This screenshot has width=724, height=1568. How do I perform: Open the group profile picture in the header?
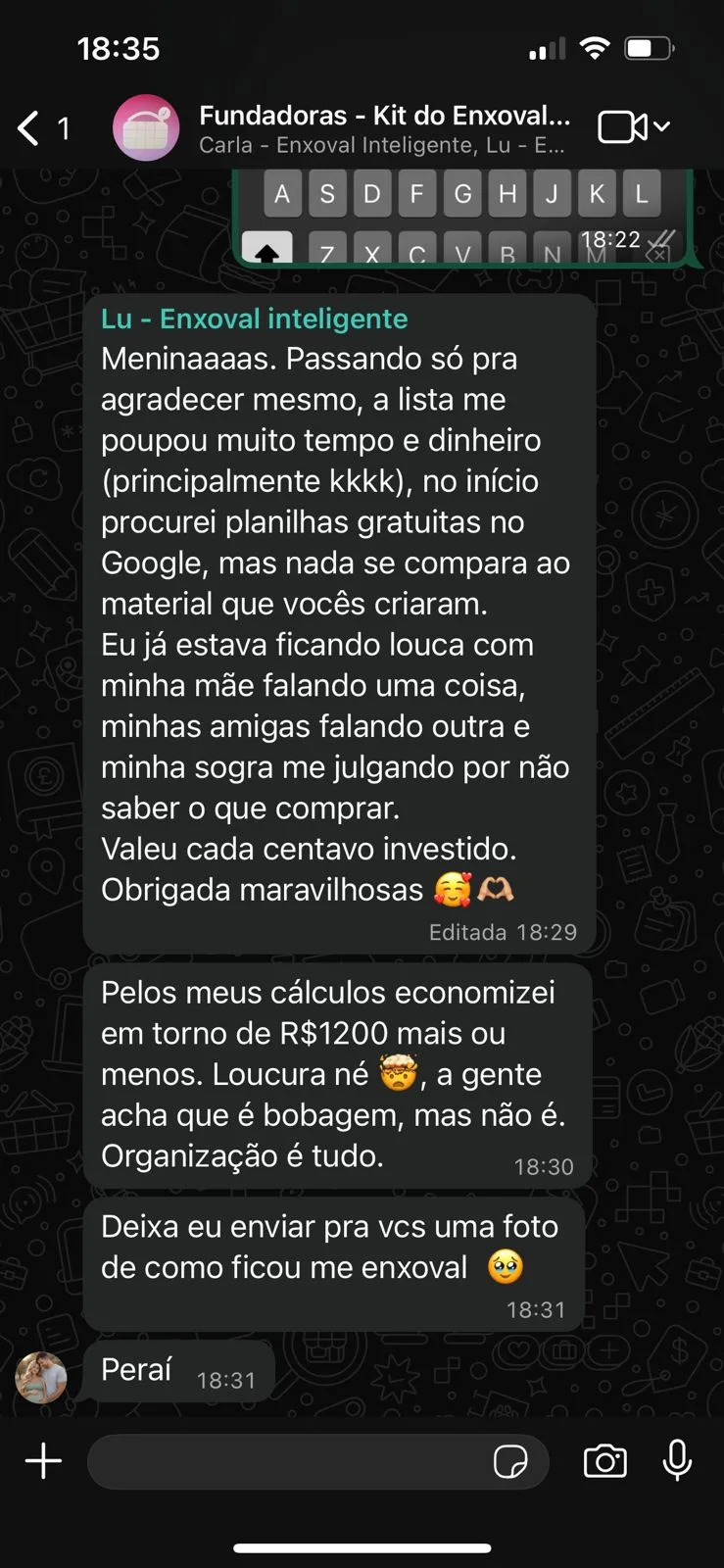146,127
